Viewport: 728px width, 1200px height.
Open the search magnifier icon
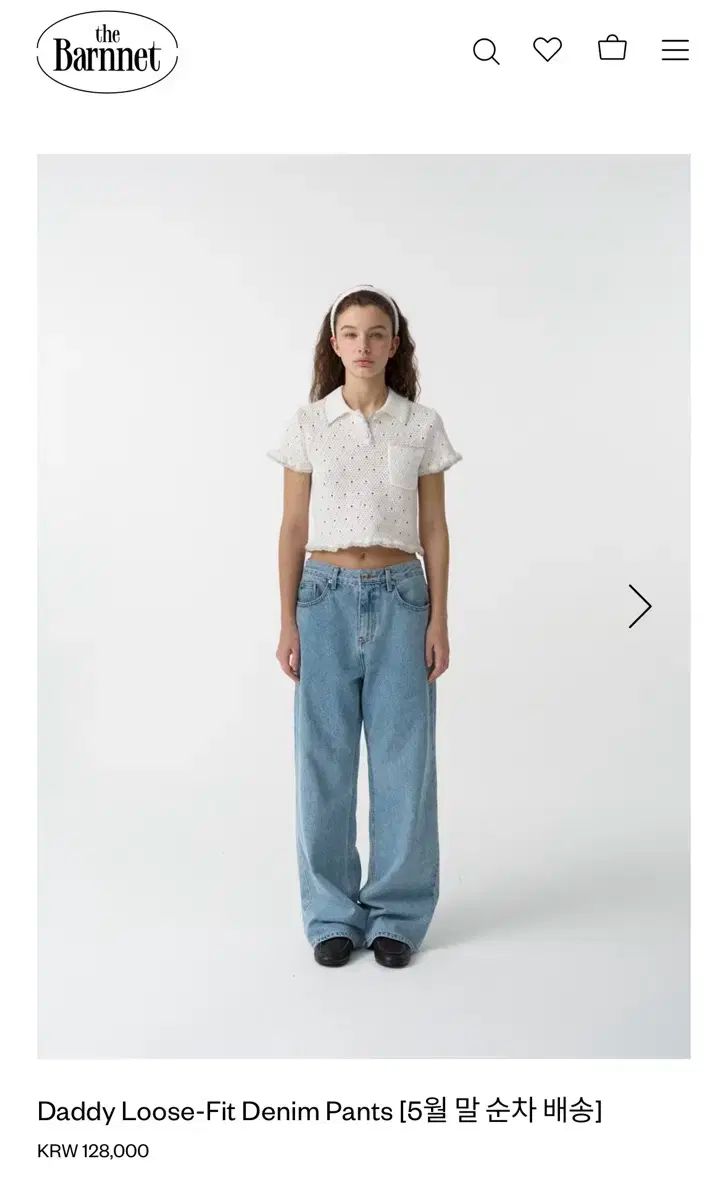click(486, 51)
